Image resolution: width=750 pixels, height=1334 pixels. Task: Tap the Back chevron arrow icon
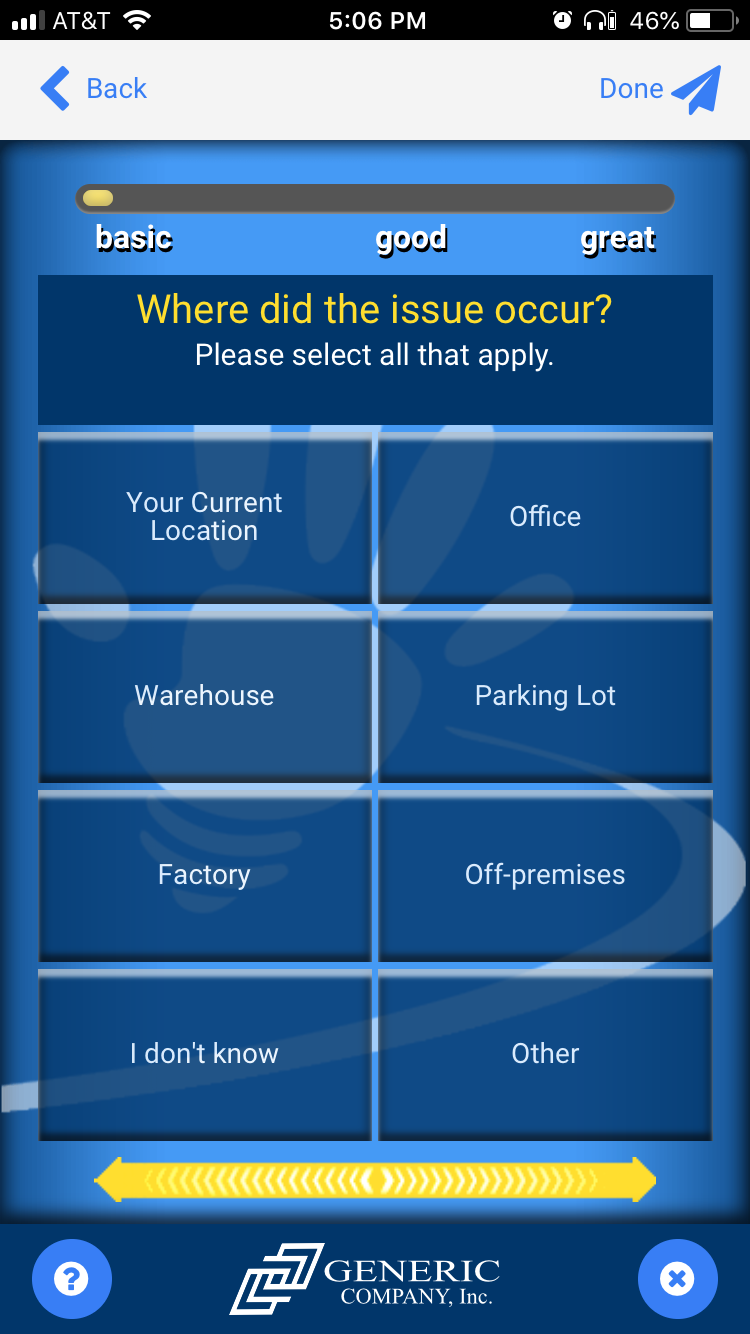pyautogui.click(x=55, y=88)
